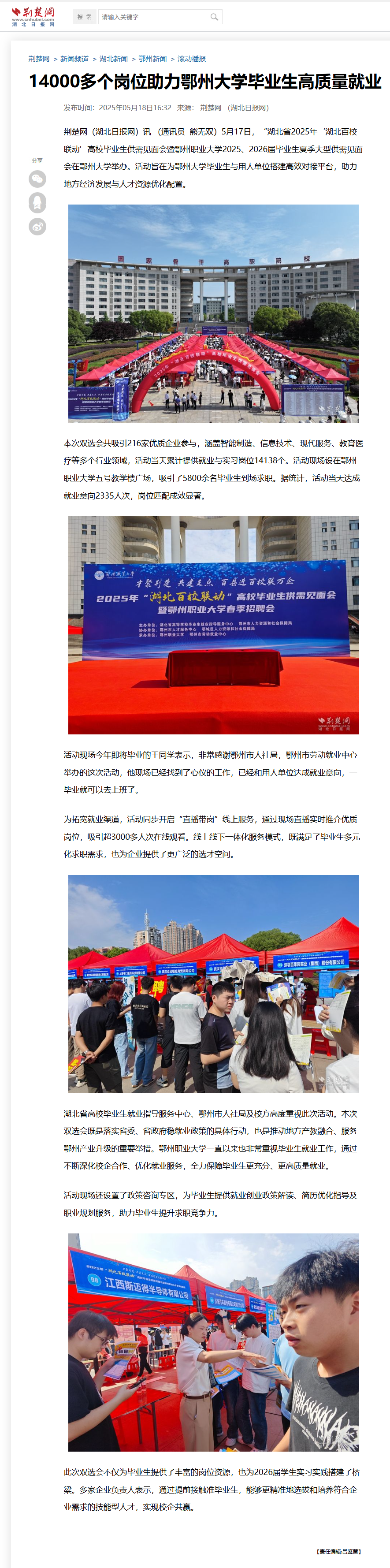The height and width of the screenshot is (1568, 390).
Task: Open the 新闻频道 breadcrumb link
Action: point(74,59)
